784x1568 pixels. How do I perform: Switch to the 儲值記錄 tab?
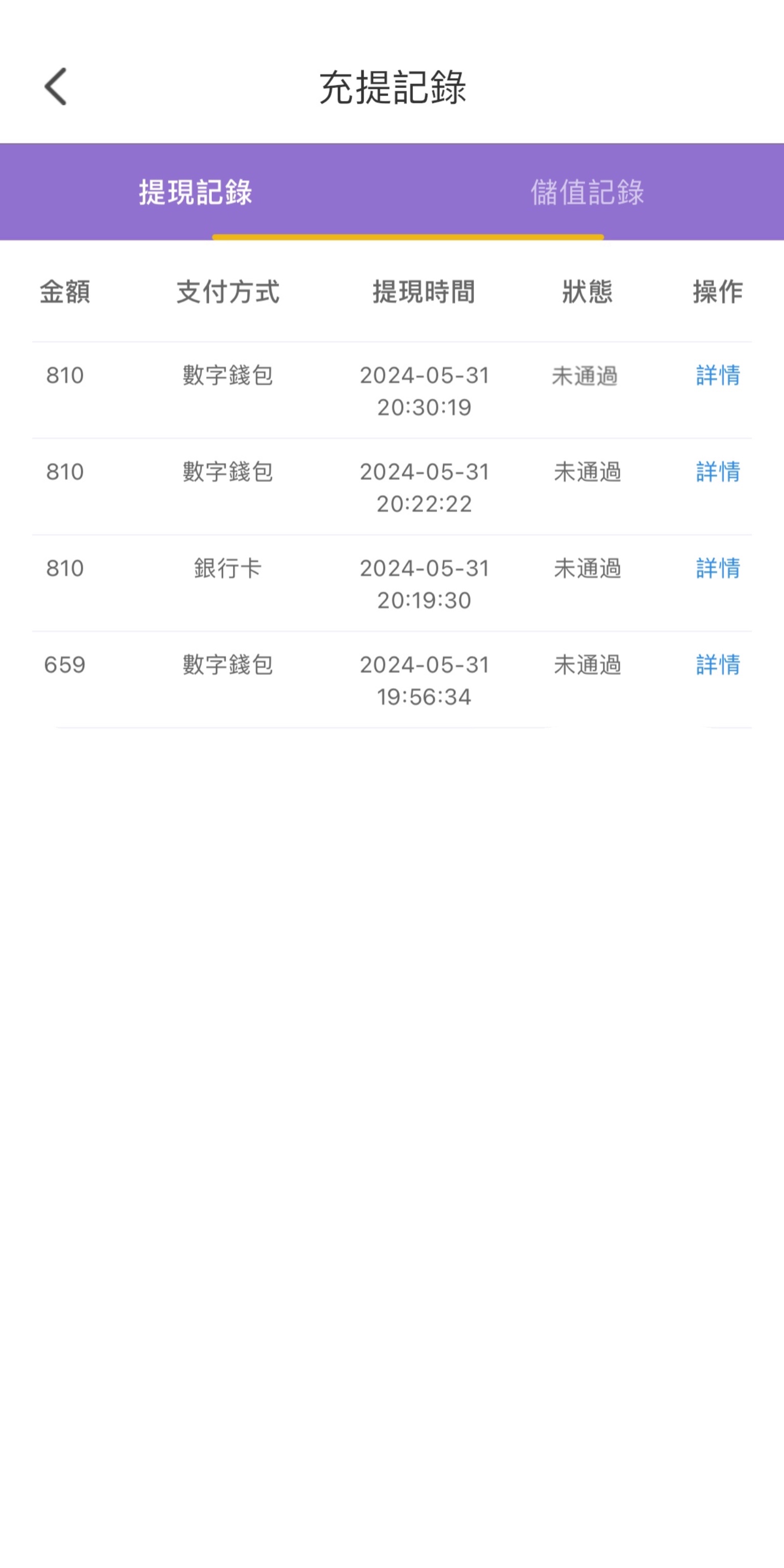587,192
